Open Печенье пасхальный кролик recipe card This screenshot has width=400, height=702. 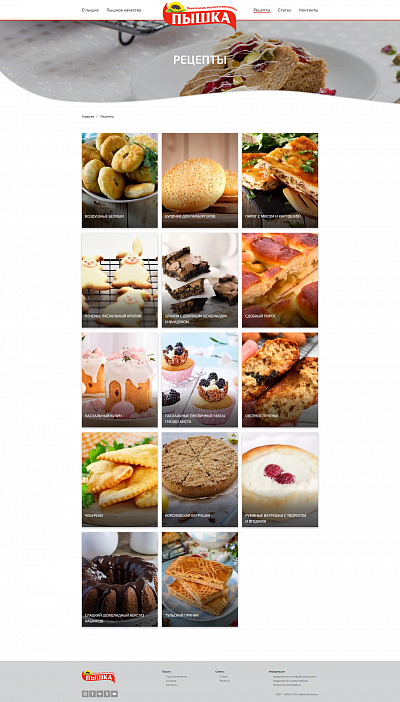tap(120, 280)
